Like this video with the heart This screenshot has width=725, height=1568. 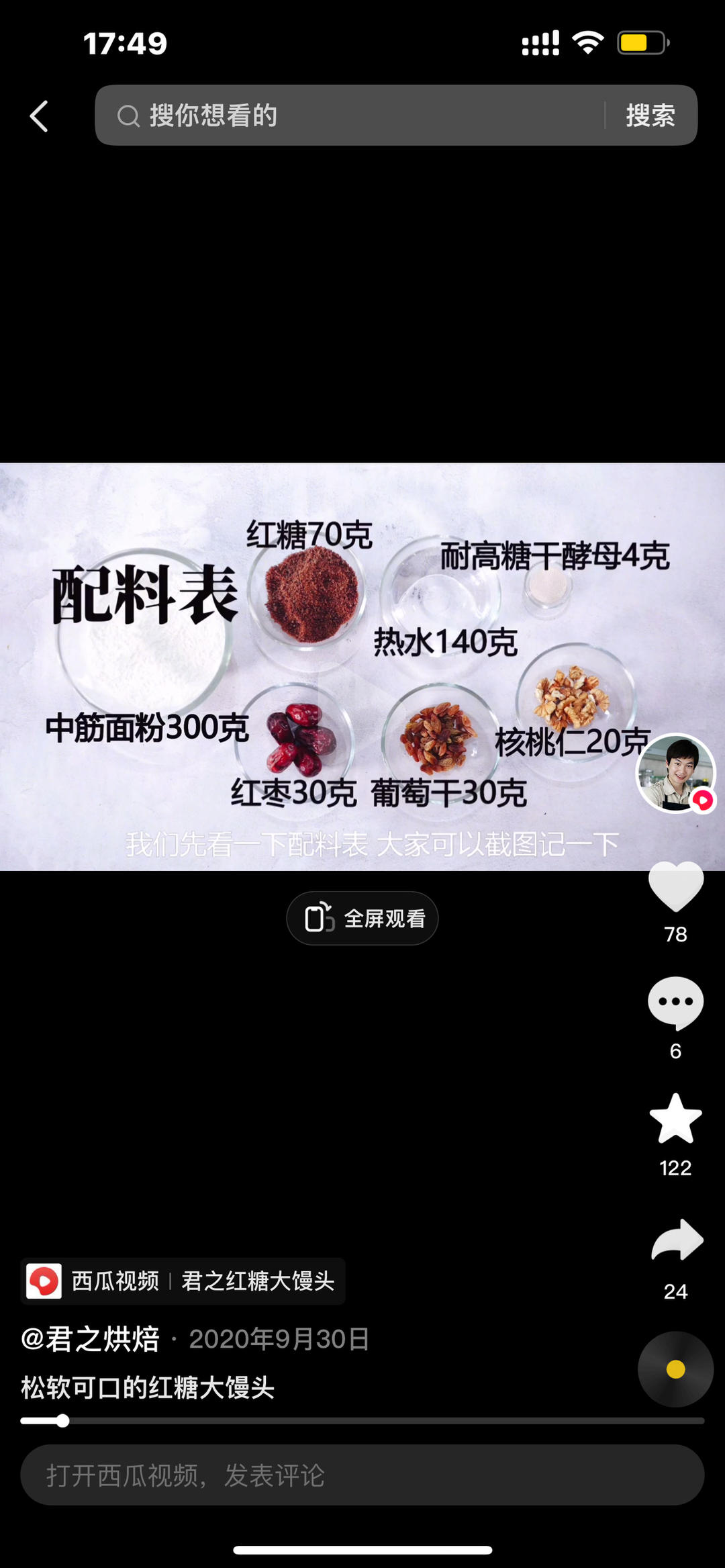(x=675, y=886)
